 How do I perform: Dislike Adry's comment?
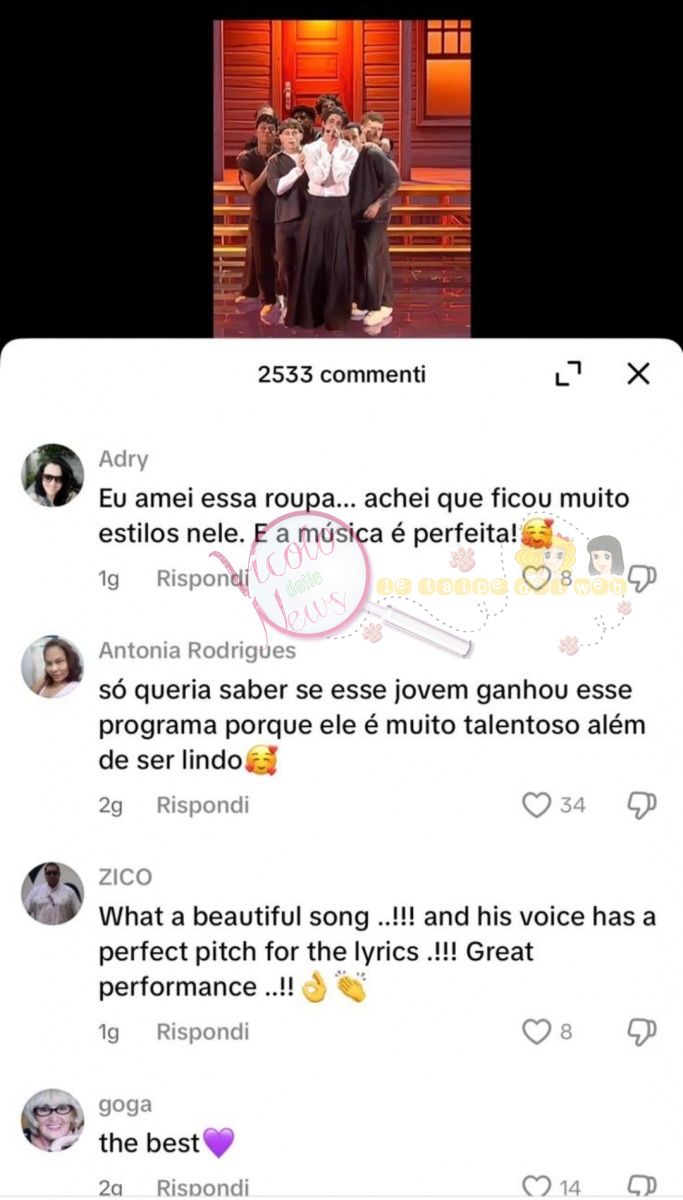coord(641,578)
